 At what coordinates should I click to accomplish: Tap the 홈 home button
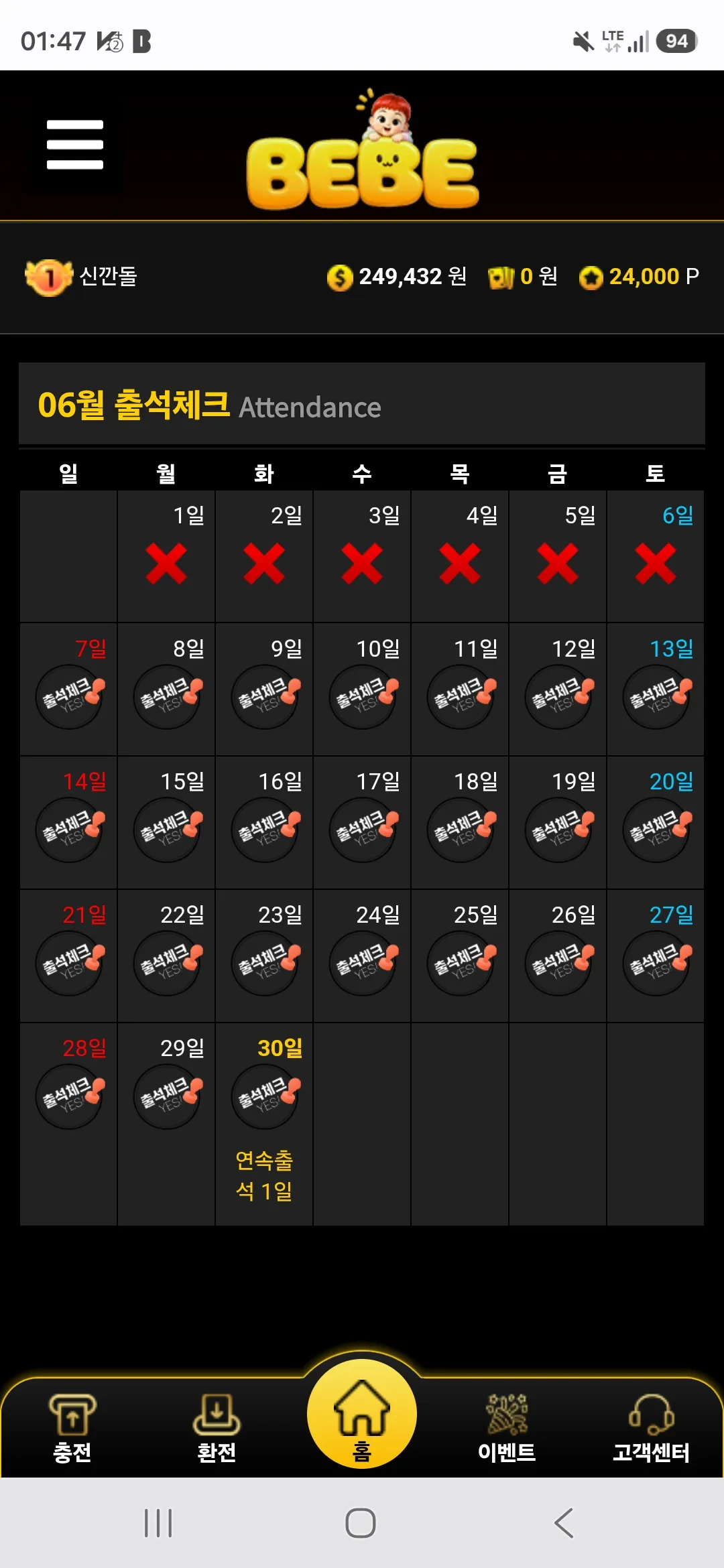pos(362,1414)
